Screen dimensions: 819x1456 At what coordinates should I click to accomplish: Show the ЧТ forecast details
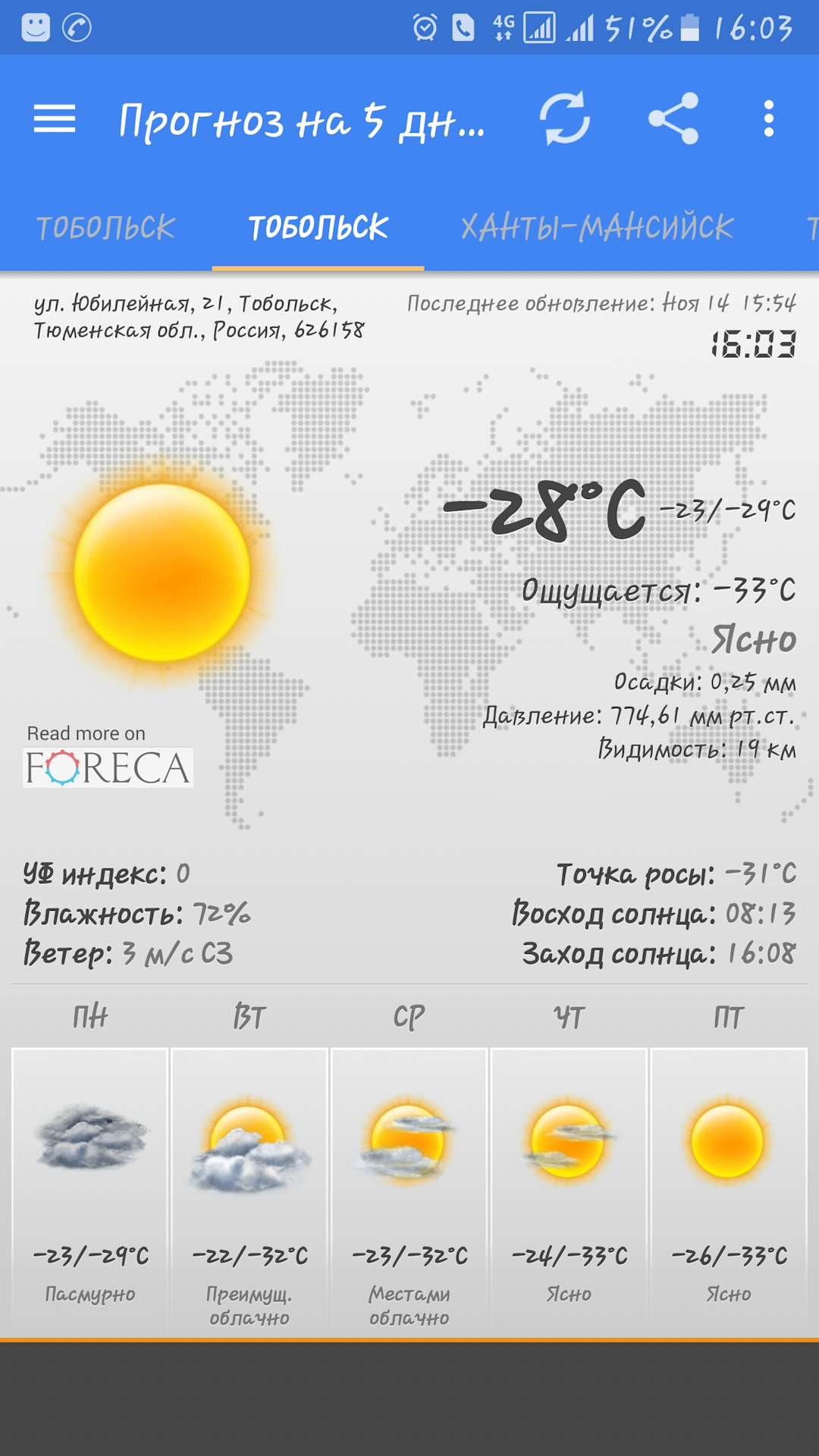[x=569, y=1189]
